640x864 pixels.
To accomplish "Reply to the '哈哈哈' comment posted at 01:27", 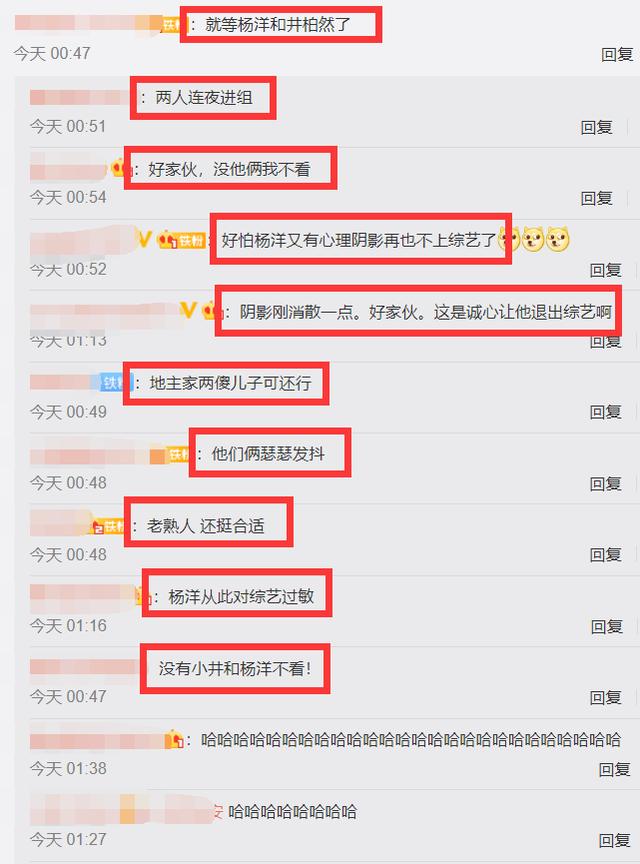I will [614, 841].
